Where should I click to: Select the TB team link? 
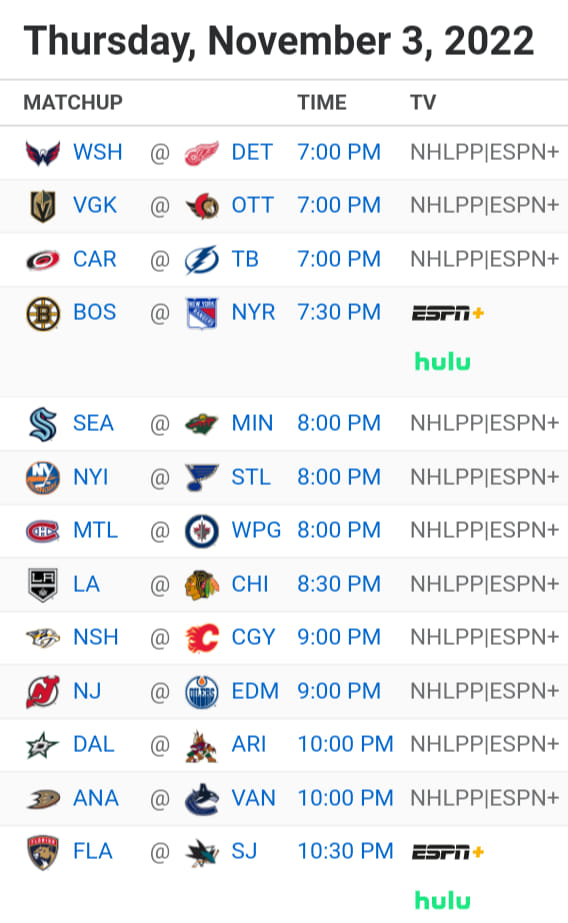pyautogui.click(x=245, y=259)
